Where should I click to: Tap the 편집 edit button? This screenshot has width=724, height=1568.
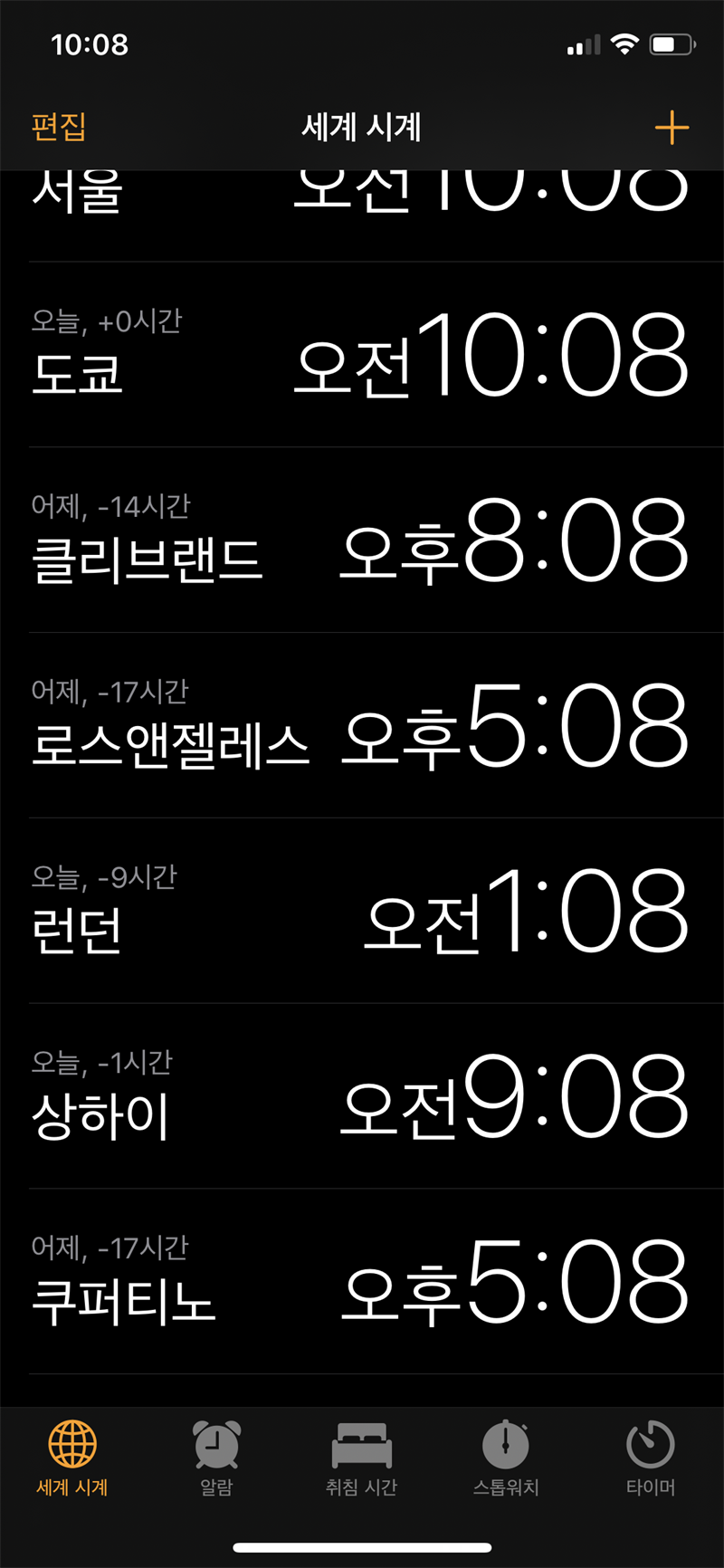59,127
